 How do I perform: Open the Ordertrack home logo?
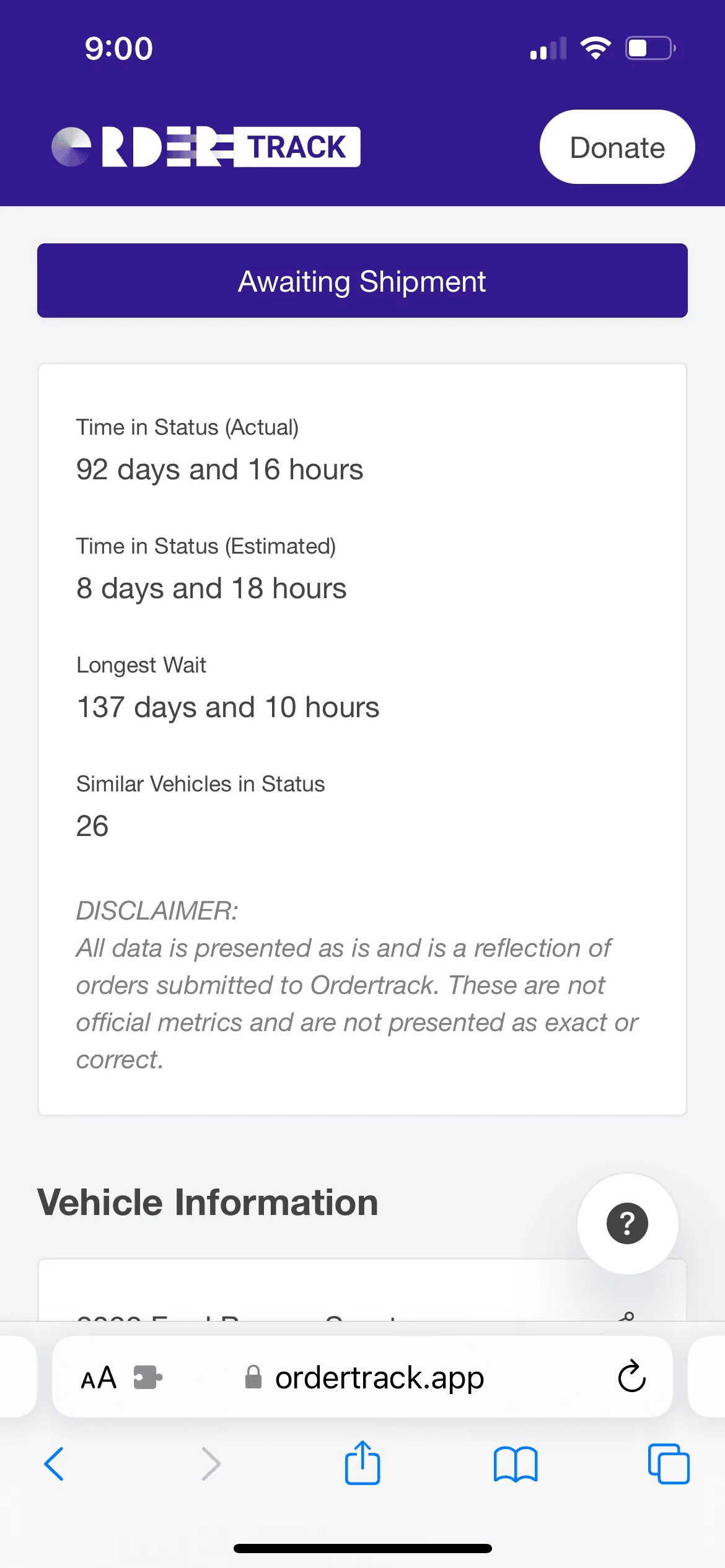coord(206,147)
